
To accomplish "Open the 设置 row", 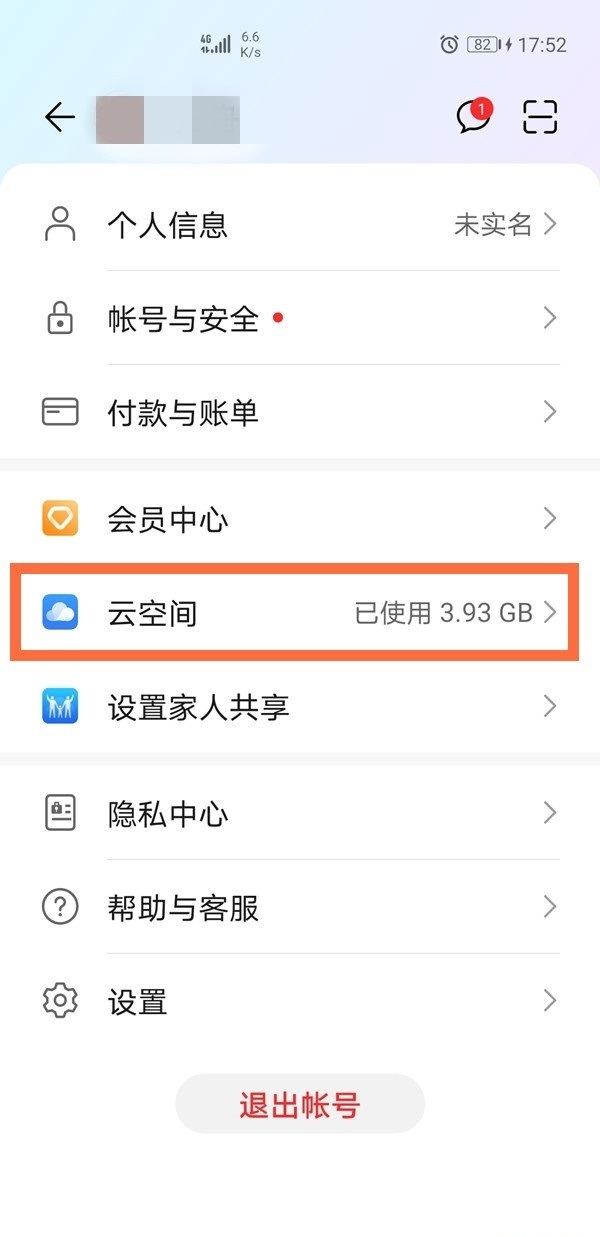I will [300, 1001].
